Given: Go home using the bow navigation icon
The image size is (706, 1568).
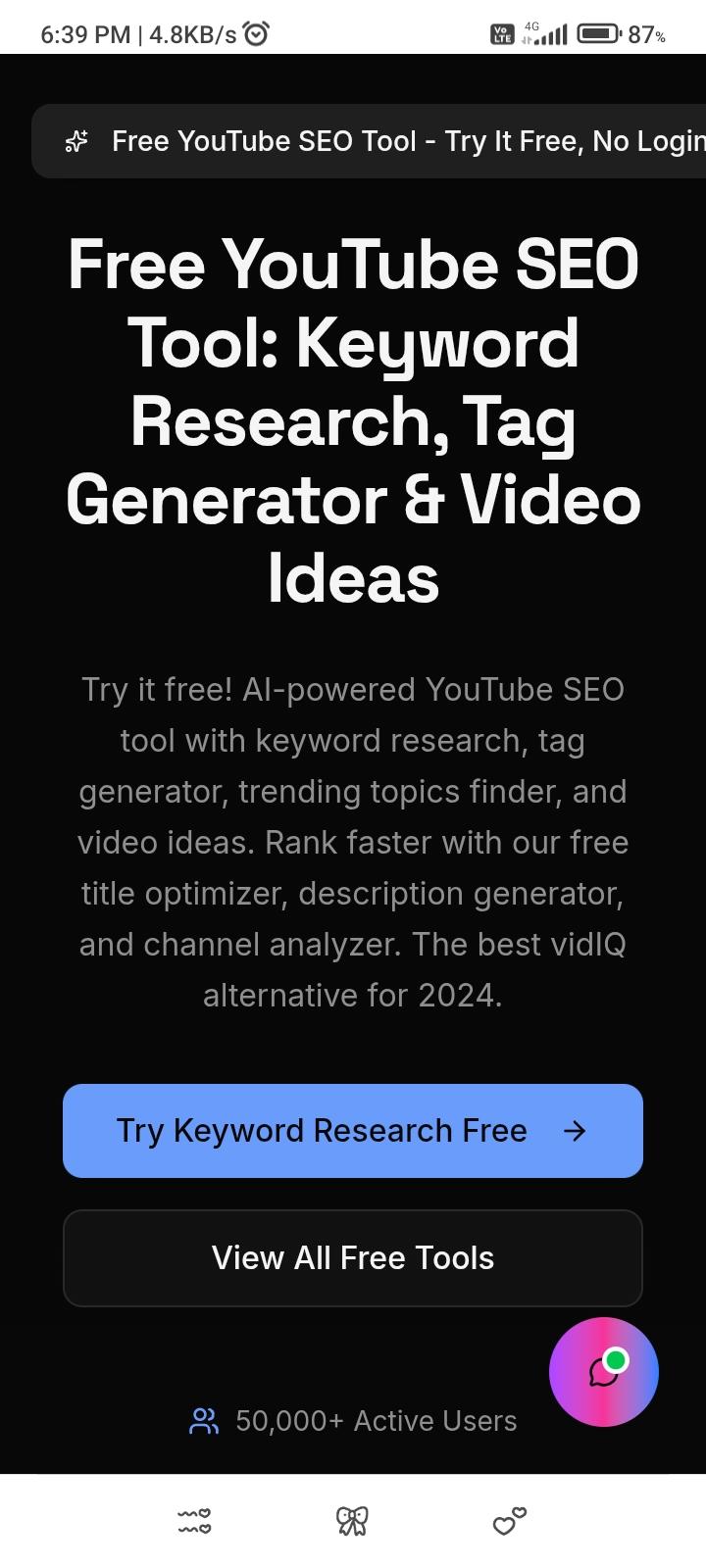Looking at the screenshot, I should pos(352,1521).
